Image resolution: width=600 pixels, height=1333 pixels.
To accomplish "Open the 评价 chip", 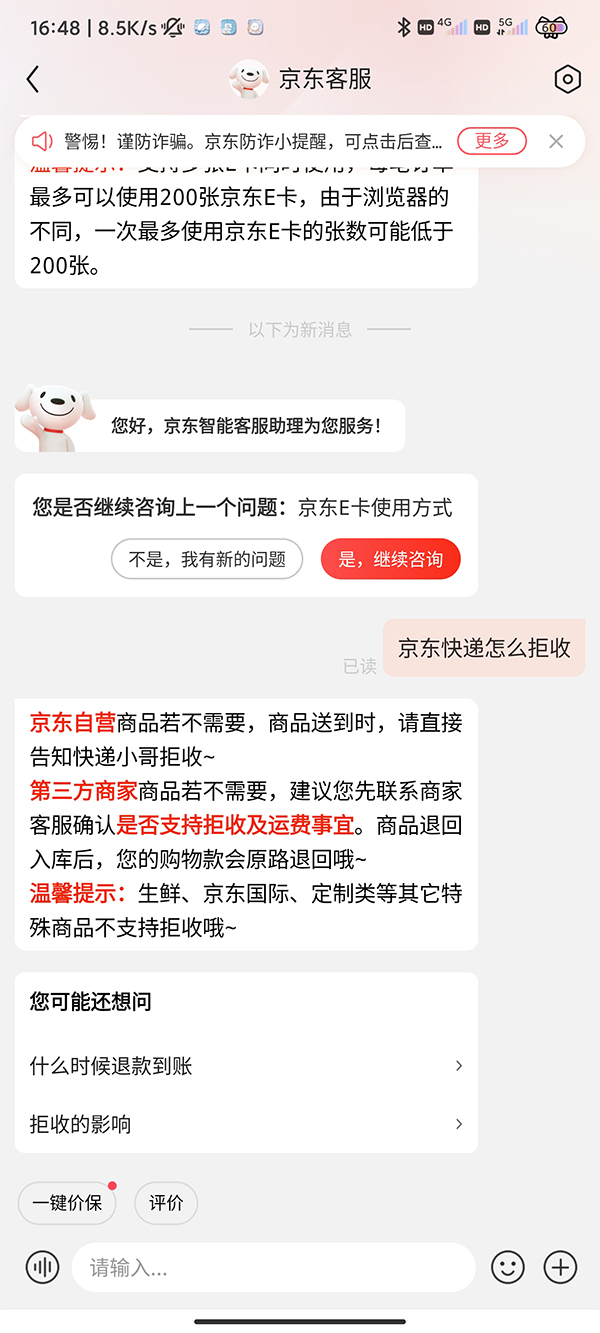I will click(x=166, y=1203).
